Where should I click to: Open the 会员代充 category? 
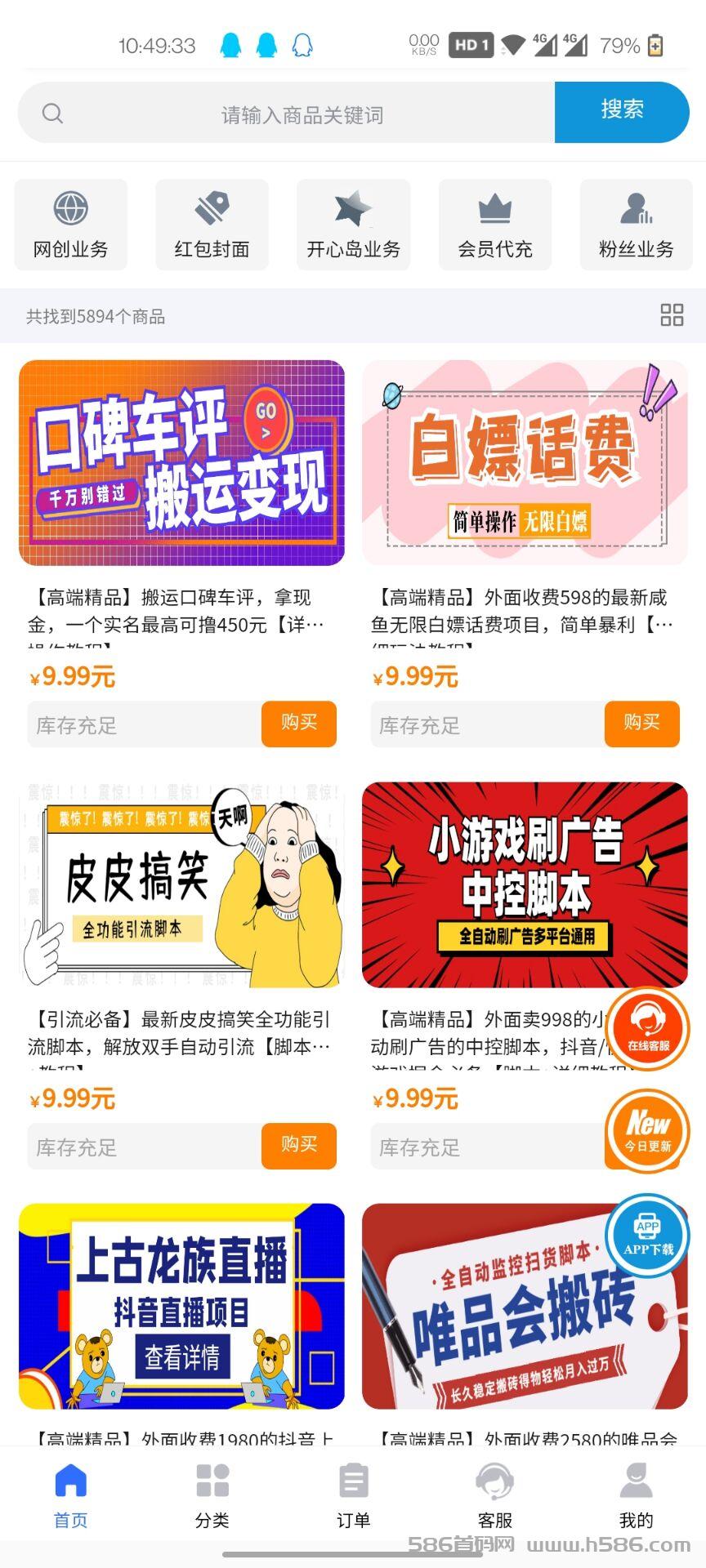495,225
